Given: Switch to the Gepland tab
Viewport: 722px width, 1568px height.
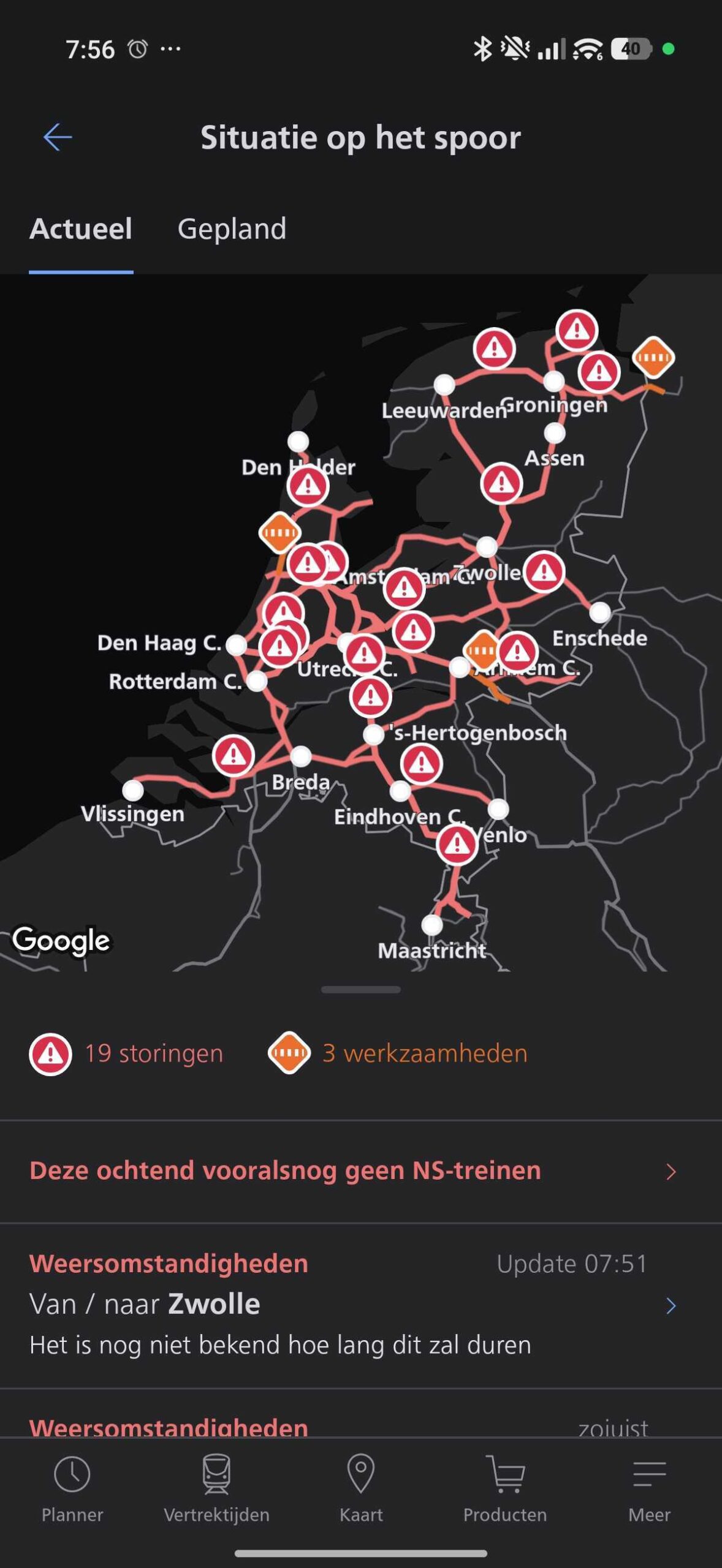Looking at the screenshot, I should point(232,229).
